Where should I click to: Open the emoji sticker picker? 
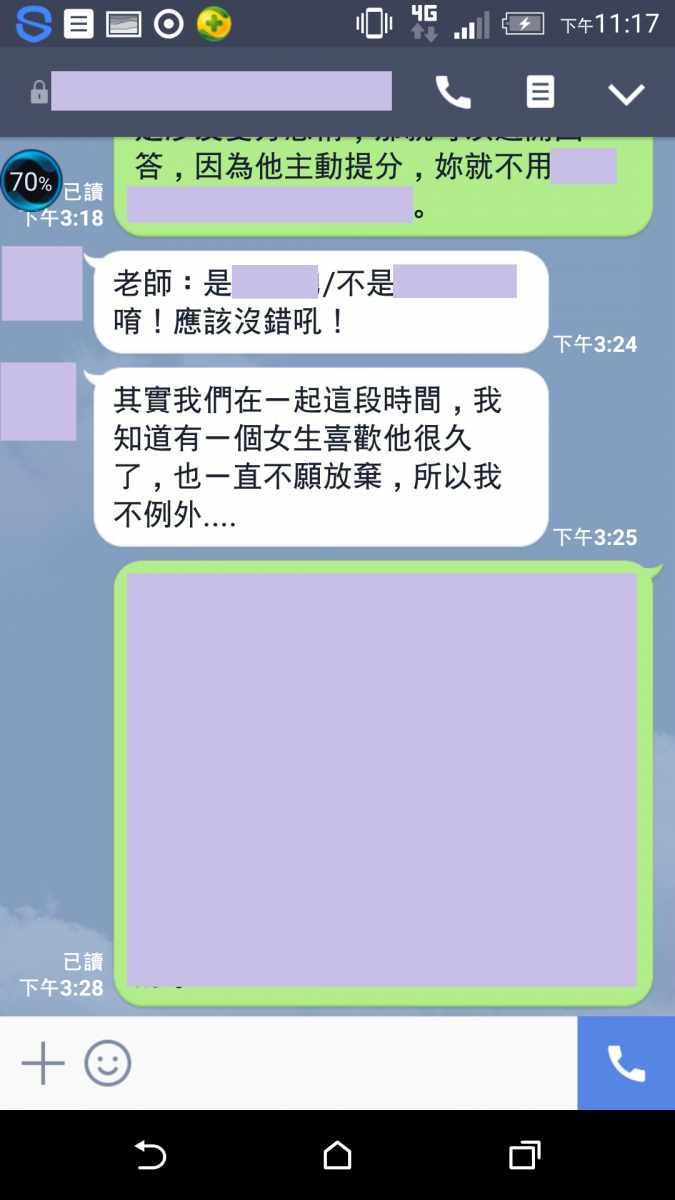(x=108, y=1063)
